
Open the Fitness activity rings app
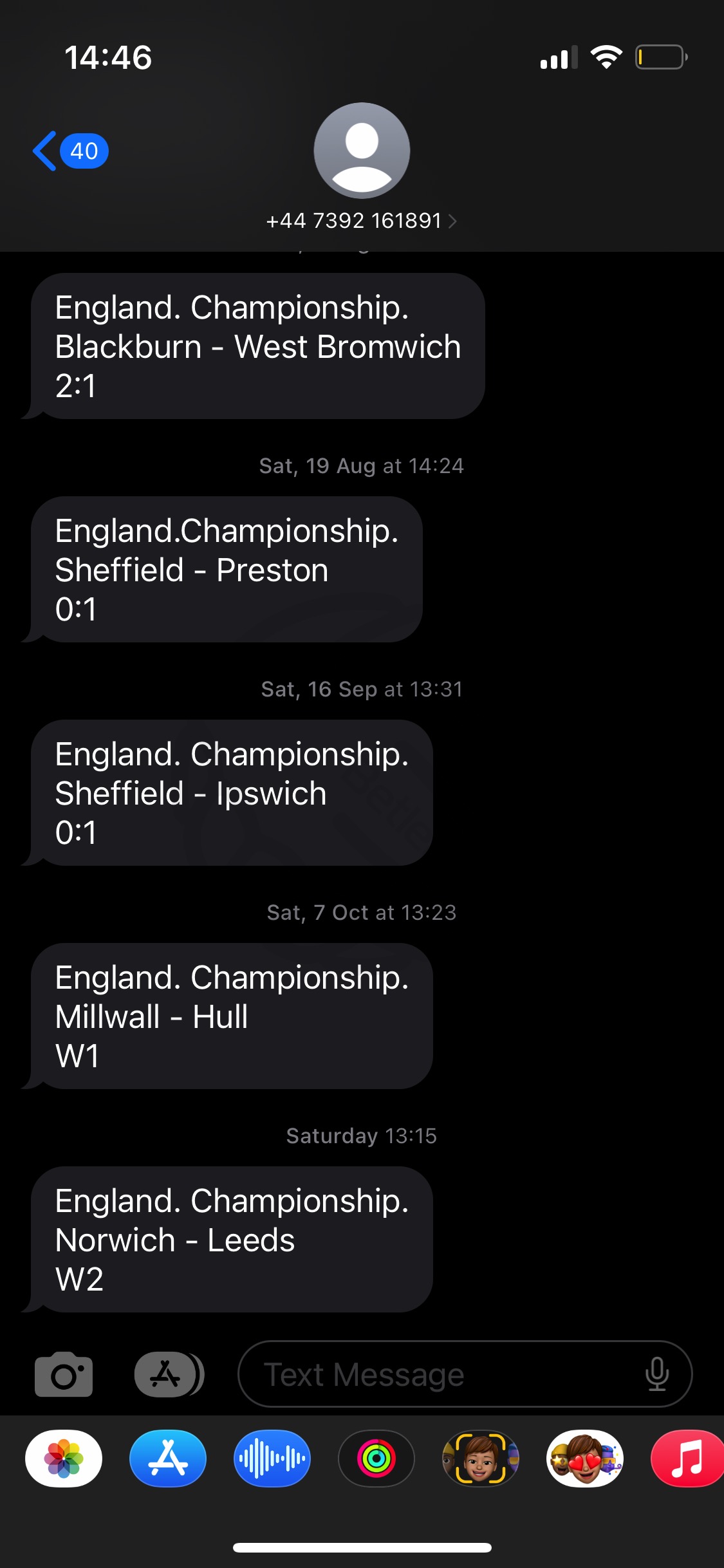376,1459
